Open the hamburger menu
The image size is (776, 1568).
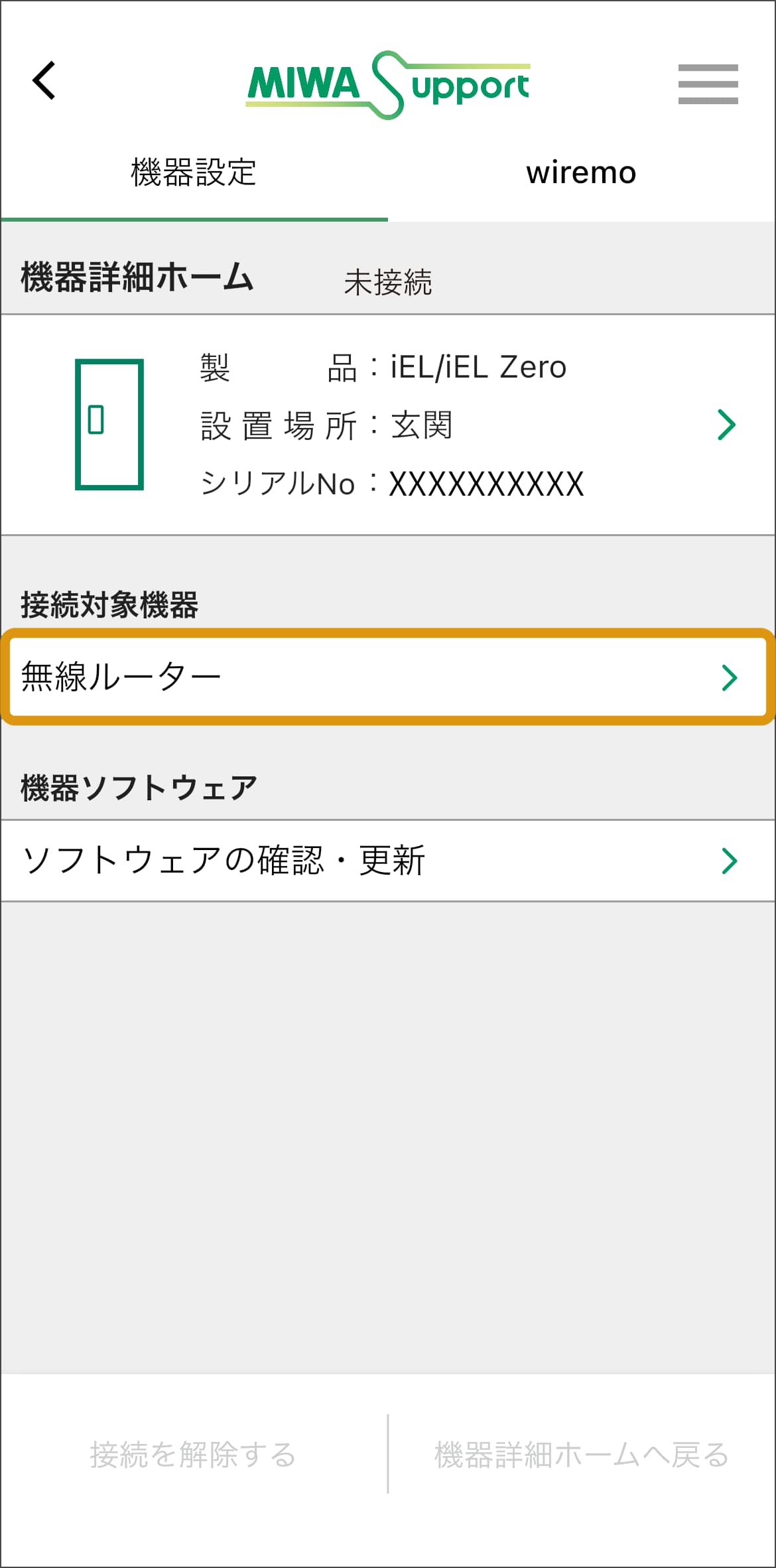(x=708, y=84)
